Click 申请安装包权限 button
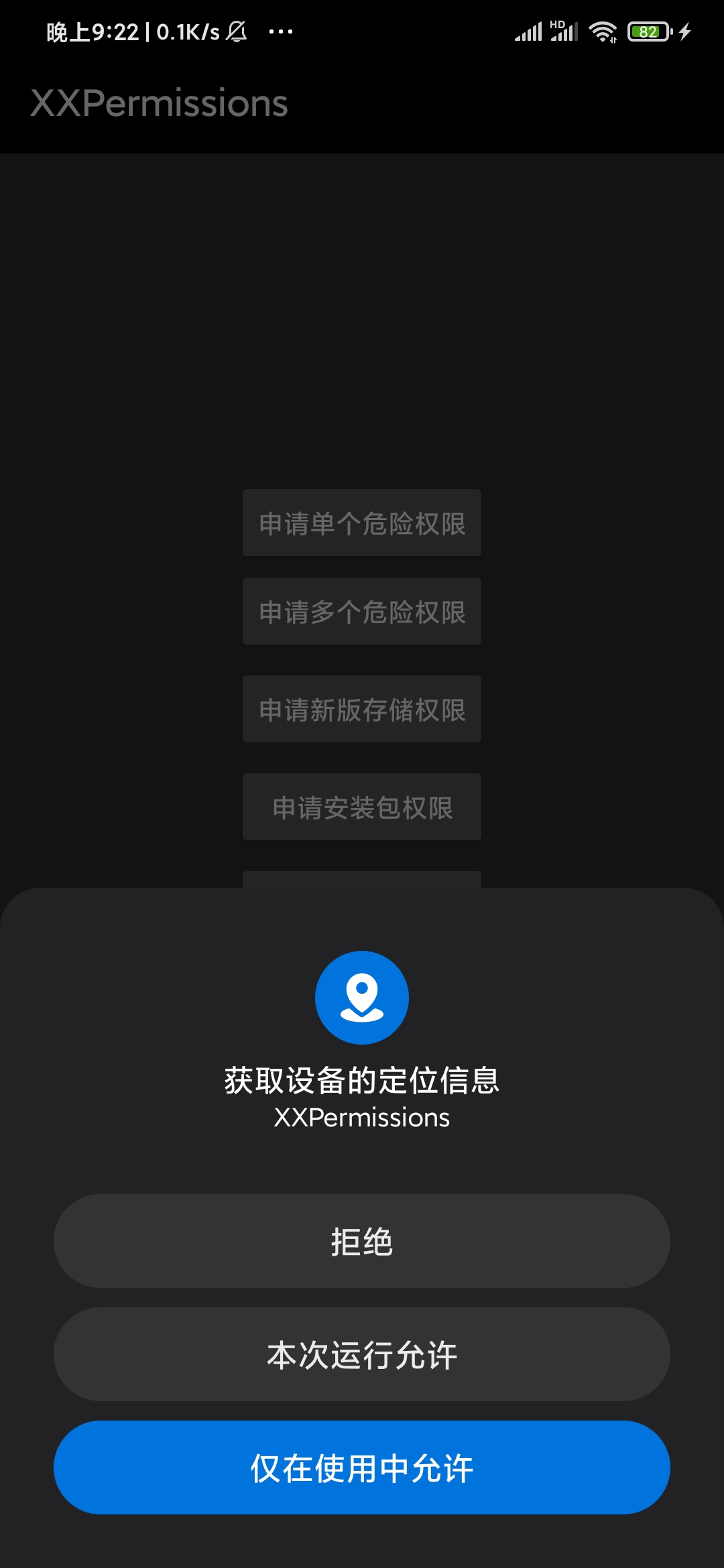 click(x=361, y=807)
